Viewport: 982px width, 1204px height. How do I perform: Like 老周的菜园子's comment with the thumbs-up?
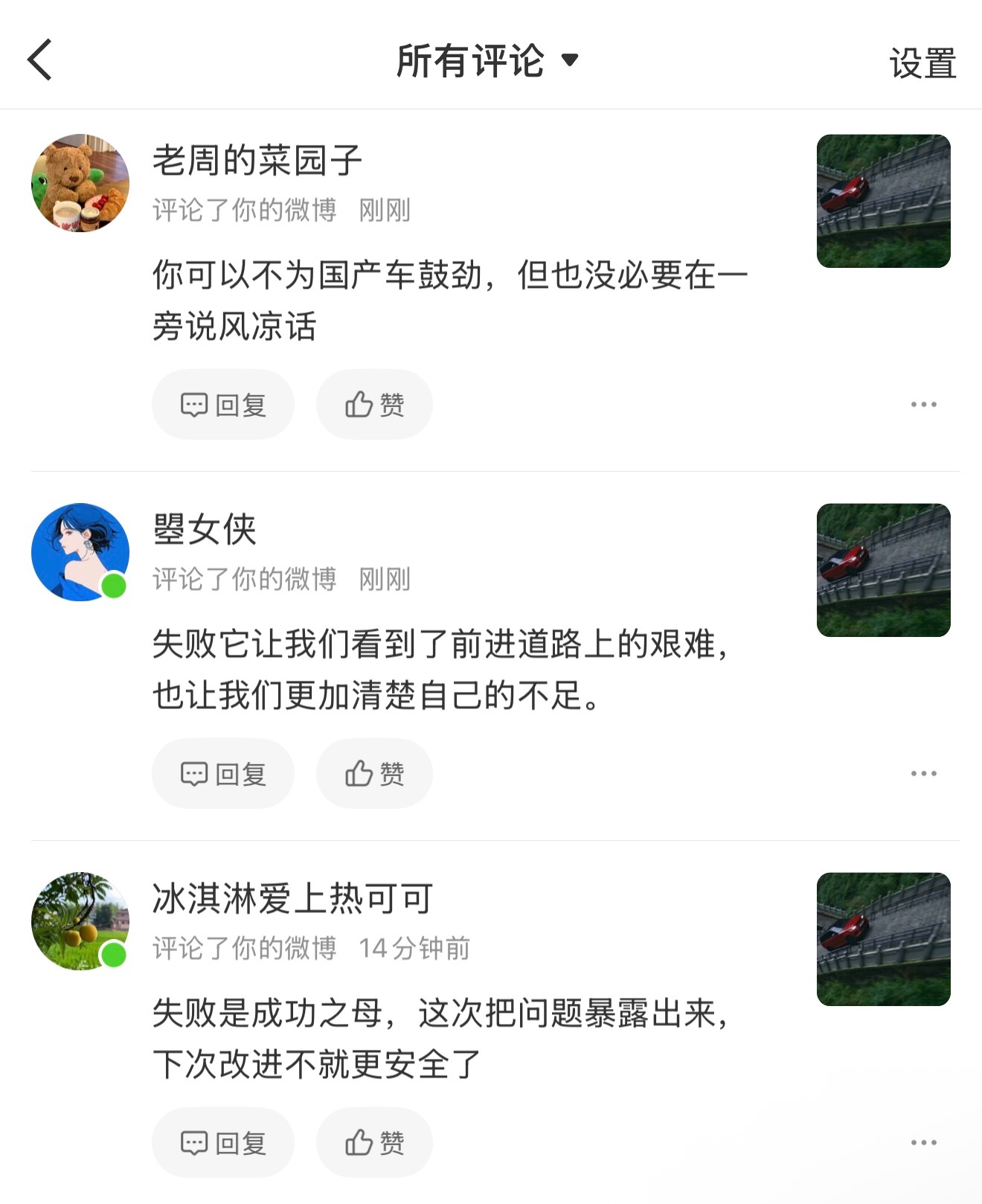(373, 404)
